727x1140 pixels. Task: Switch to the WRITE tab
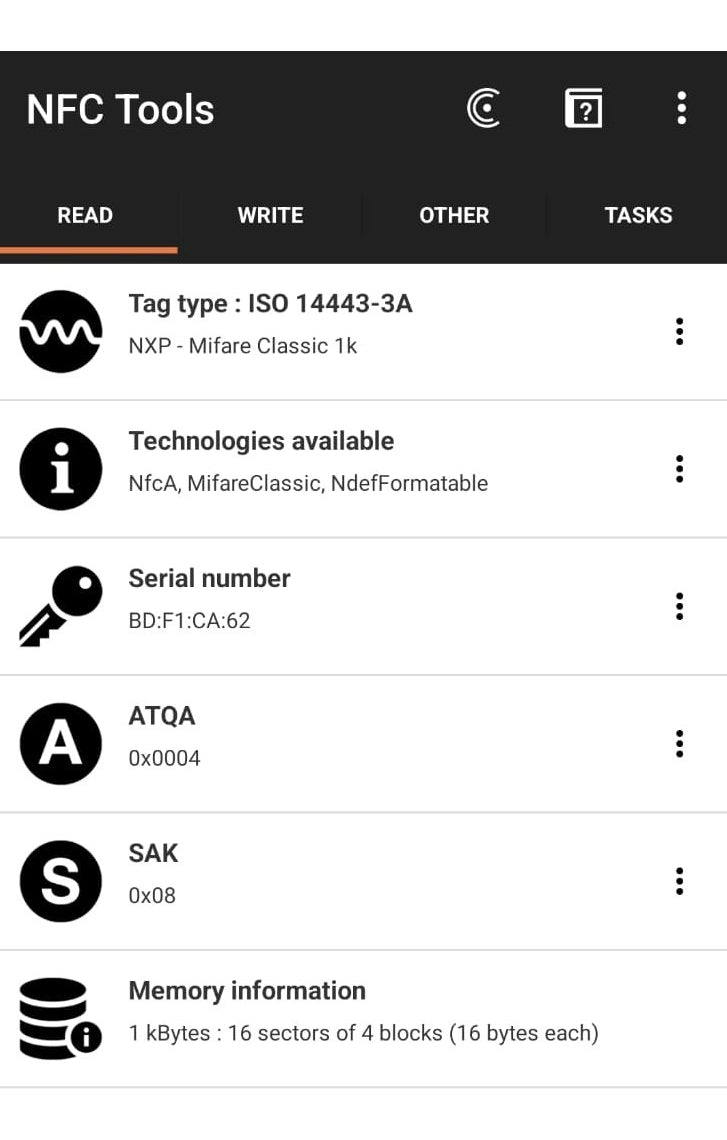pyautogui.click(x=270, y=215)
